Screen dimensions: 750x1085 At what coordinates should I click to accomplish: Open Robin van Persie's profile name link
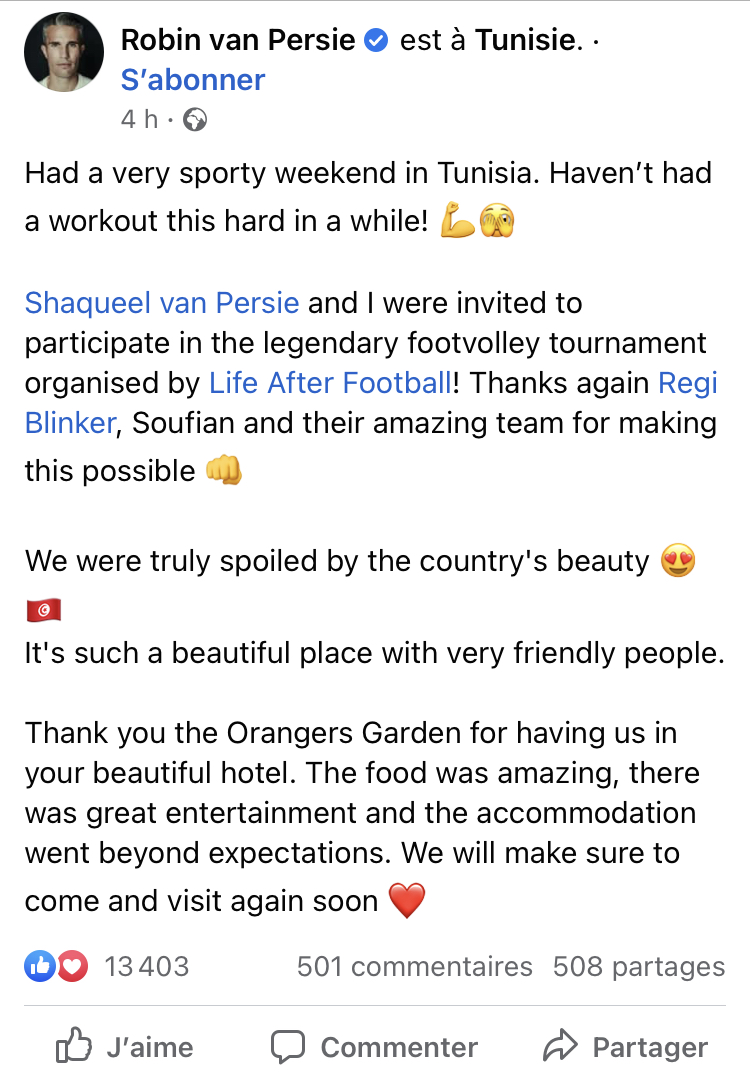tap(238, 40)
